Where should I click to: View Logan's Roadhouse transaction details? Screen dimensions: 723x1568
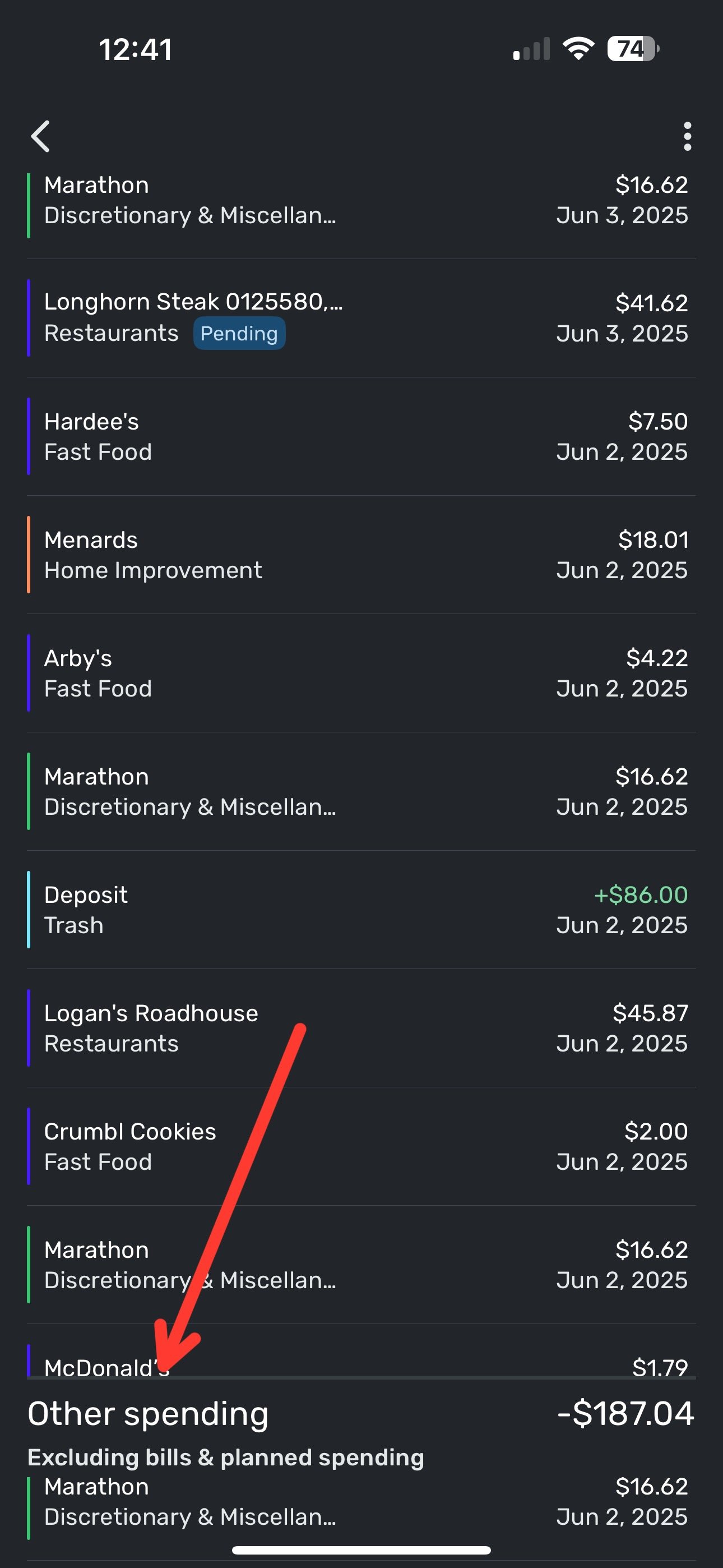coord(361,1028)
